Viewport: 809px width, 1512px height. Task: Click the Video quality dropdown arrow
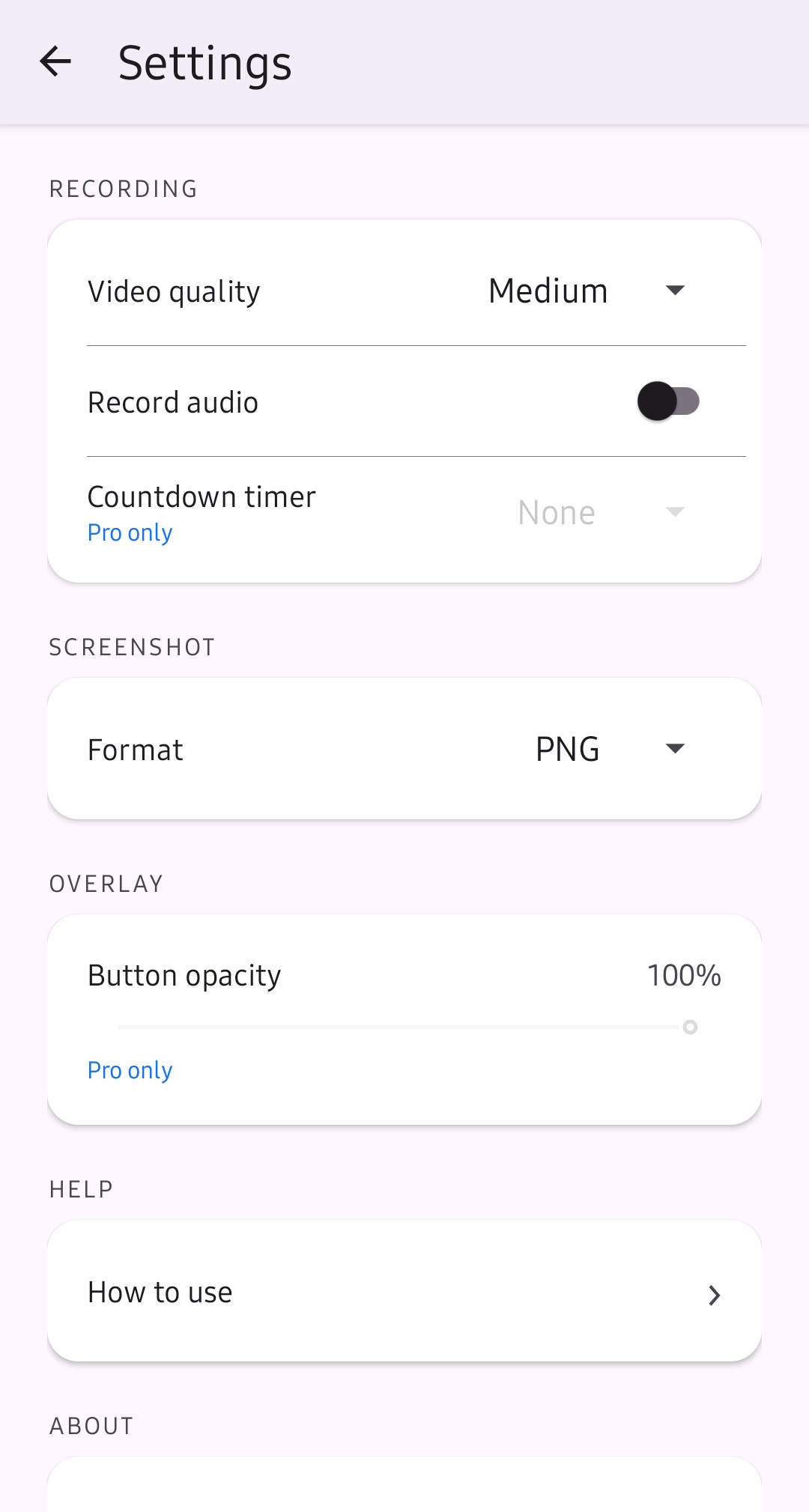(x=673, y=291)
